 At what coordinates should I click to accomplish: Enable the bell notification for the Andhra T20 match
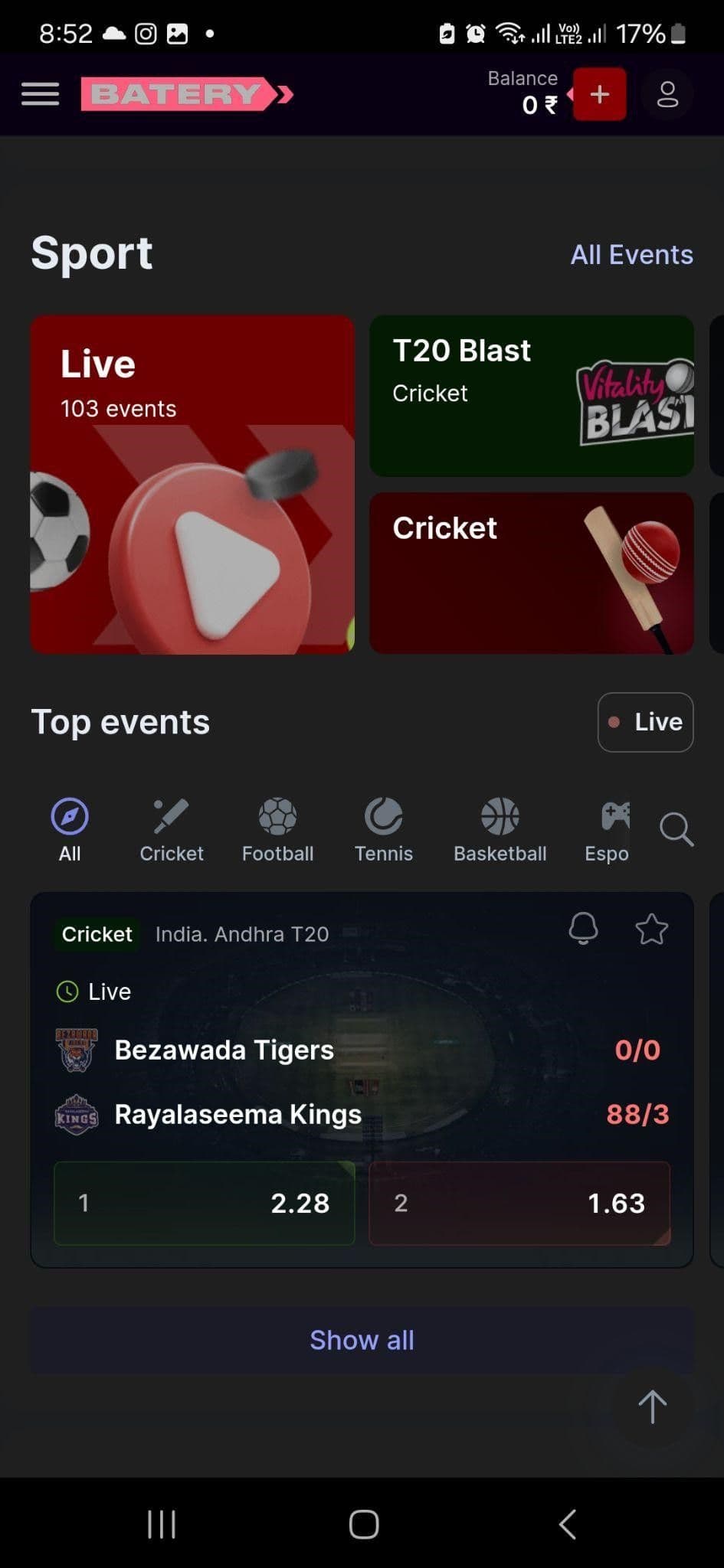[x=584, y=928]
